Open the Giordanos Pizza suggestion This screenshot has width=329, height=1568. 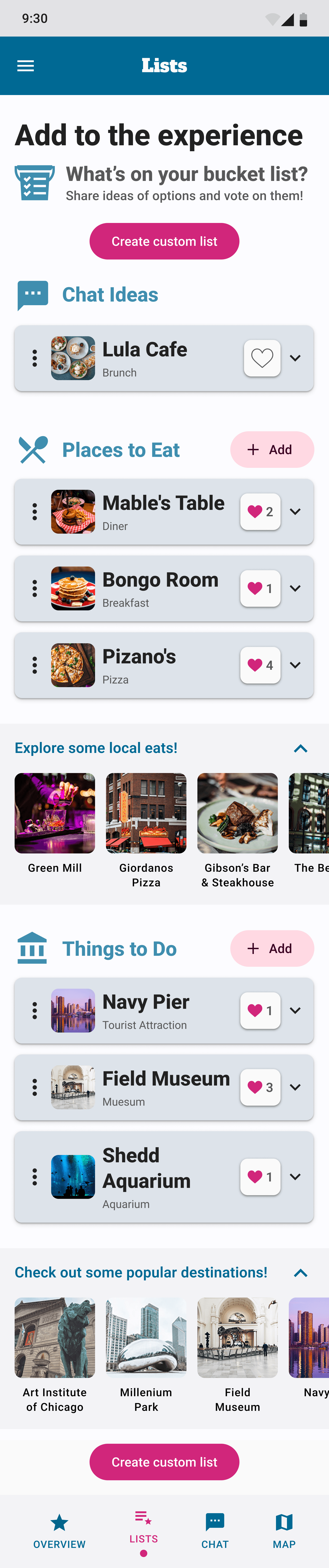(x=146, y=813)
